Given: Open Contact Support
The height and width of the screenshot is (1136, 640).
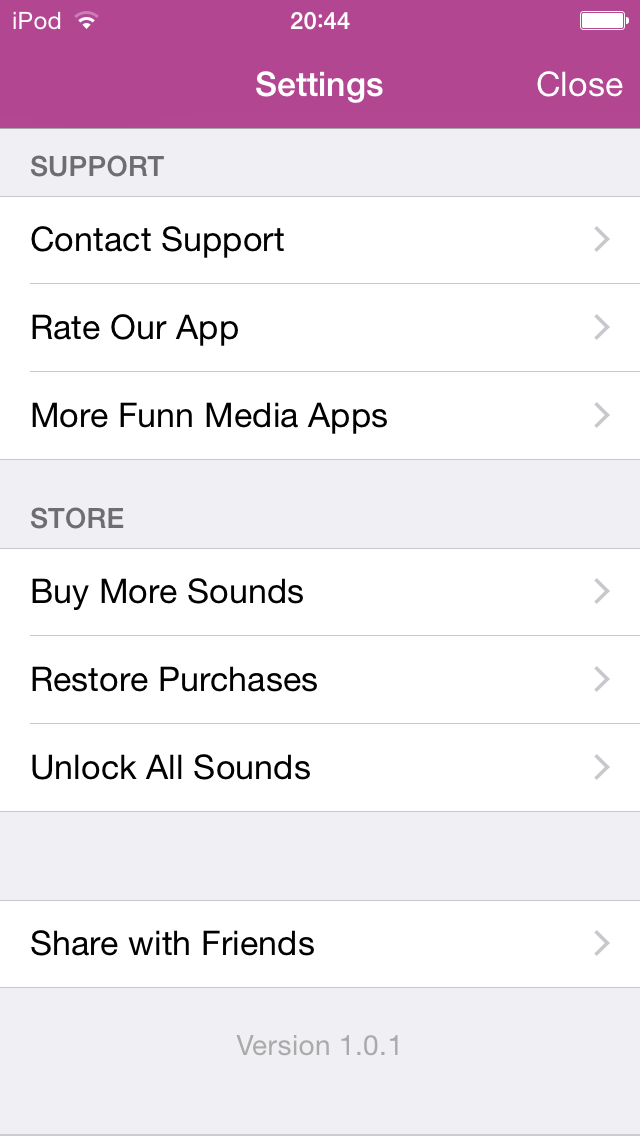Looking at the screenshot, I should coord(320,240).
